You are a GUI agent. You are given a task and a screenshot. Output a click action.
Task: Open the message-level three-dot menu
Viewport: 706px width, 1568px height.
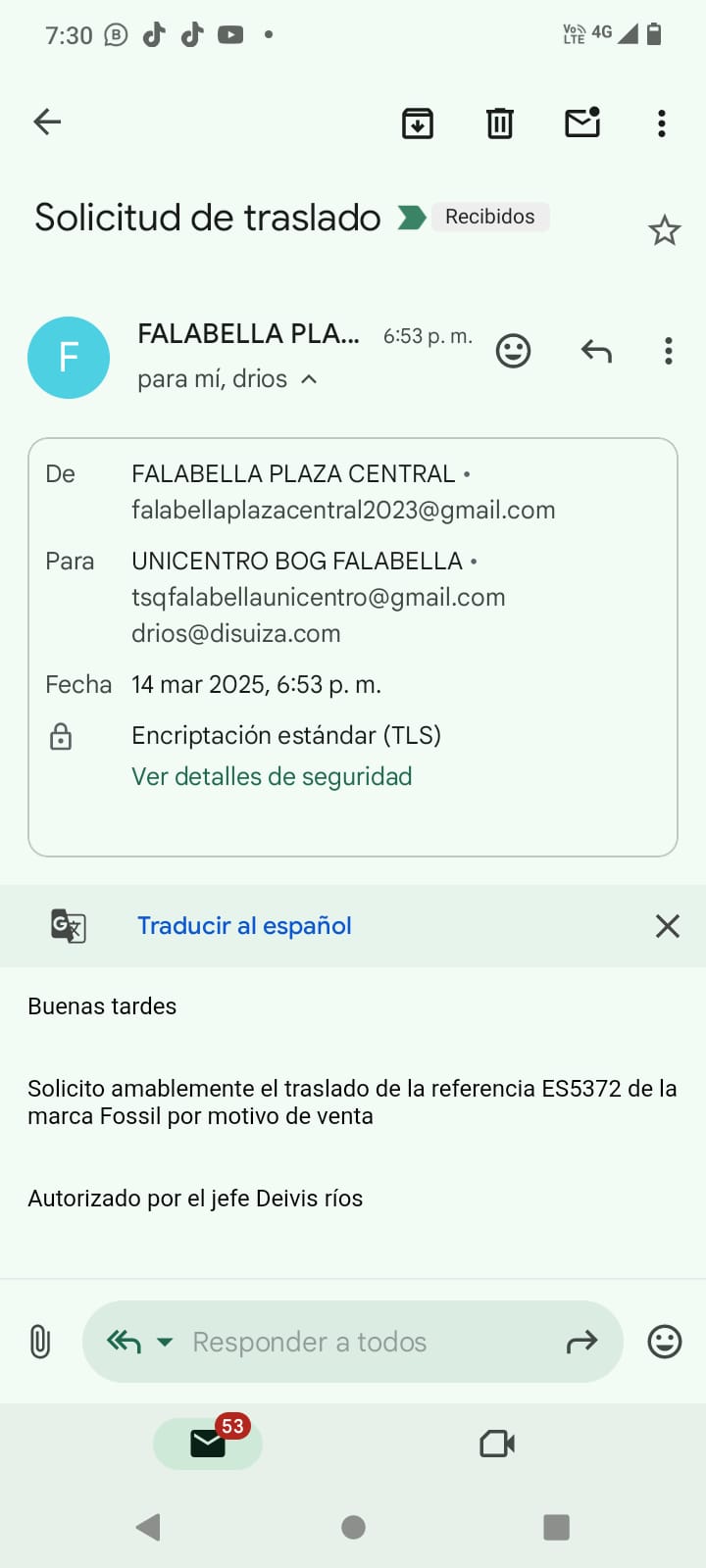(669, 350)
